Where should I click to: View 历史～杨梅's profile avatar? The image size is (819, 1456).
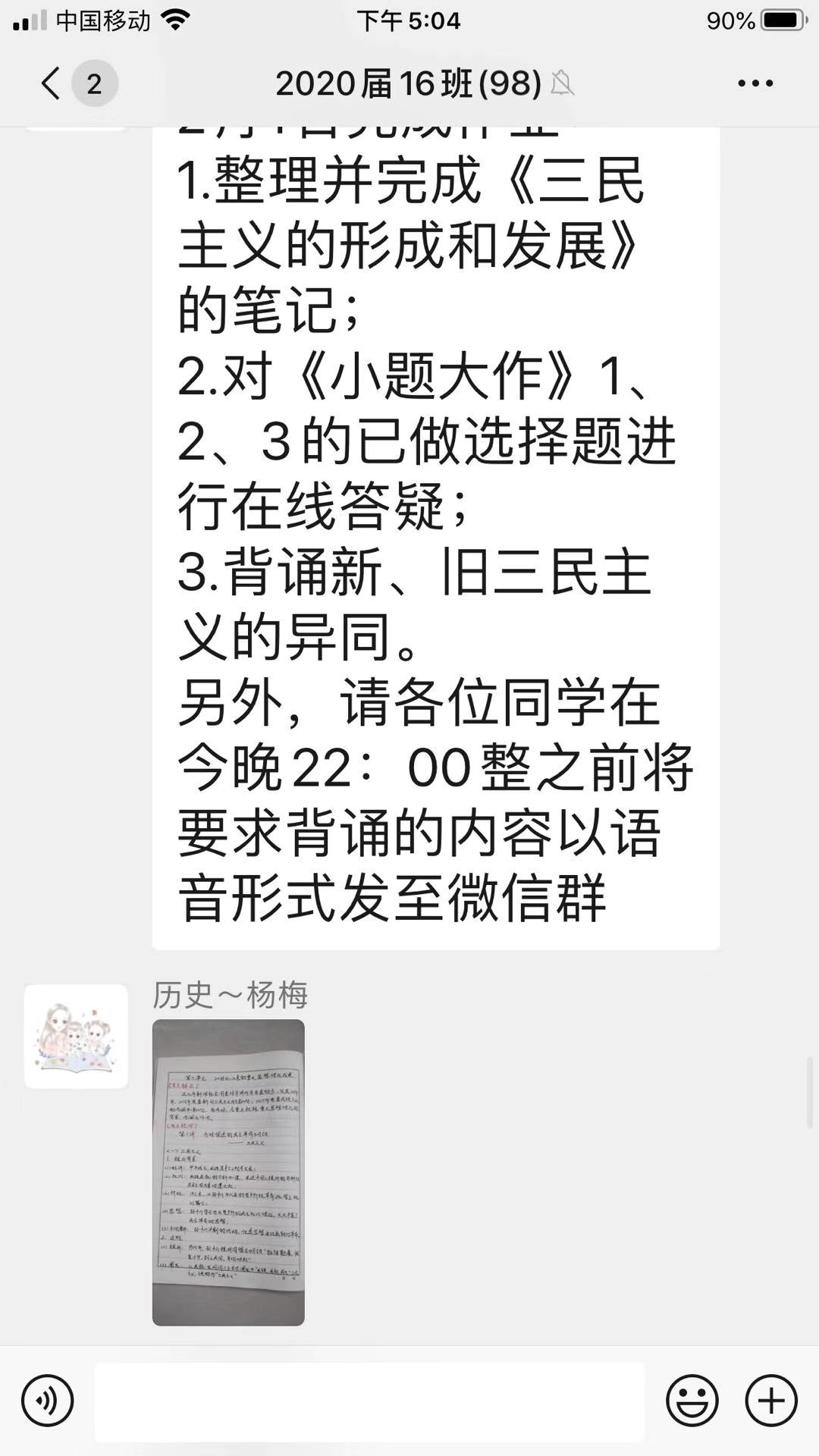(76, 1036)
